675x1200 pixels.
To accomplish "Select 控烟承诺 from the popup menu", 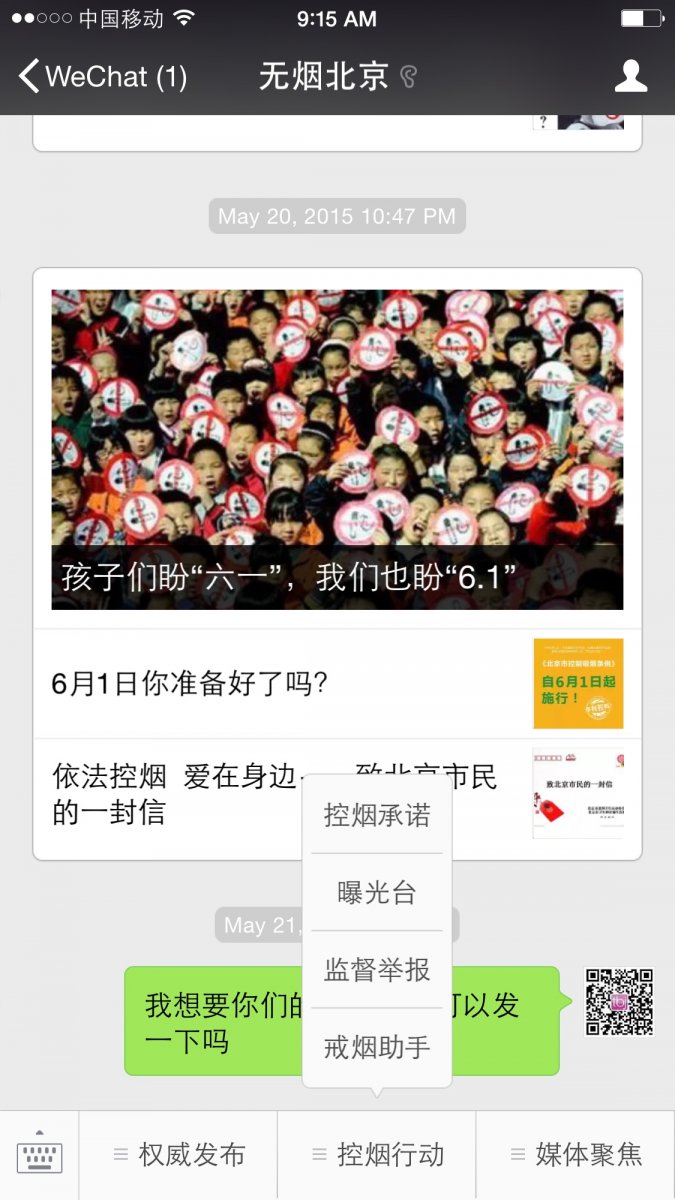I will click(377, 815).
